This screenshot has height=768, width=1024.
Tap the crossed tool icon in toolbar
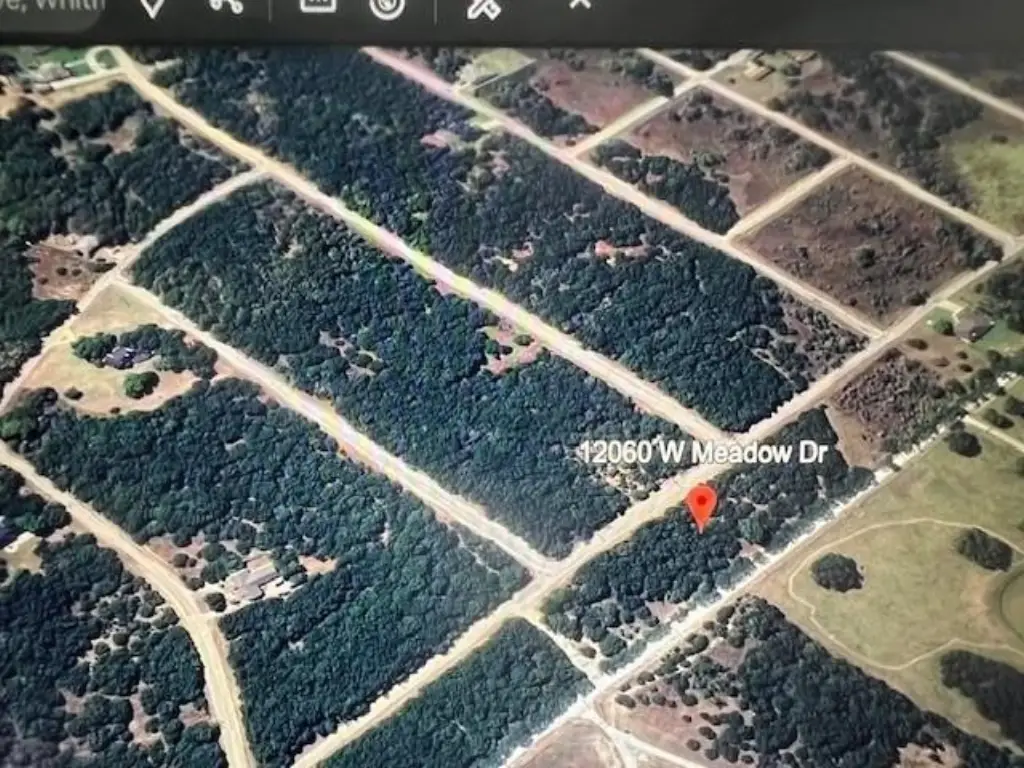click(483, 8)
